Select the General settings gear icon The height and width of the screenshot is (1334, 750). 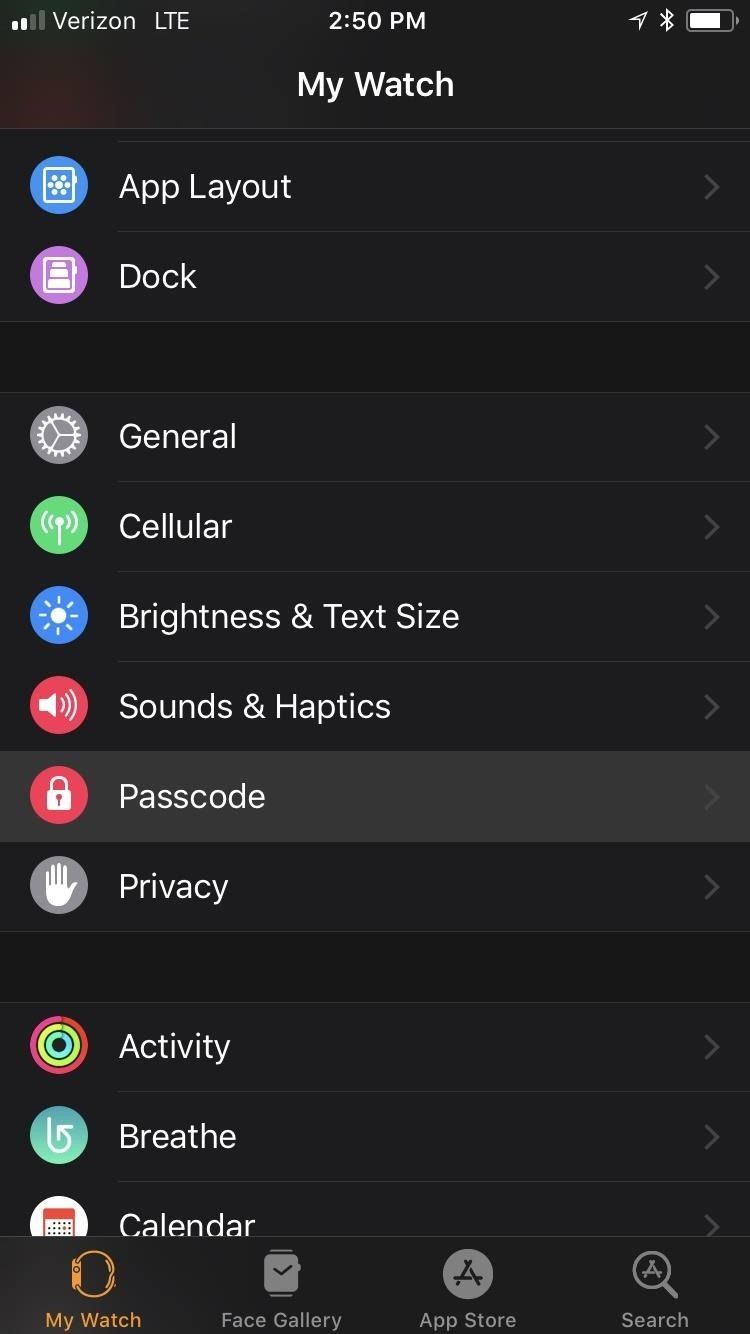(59, 435)
